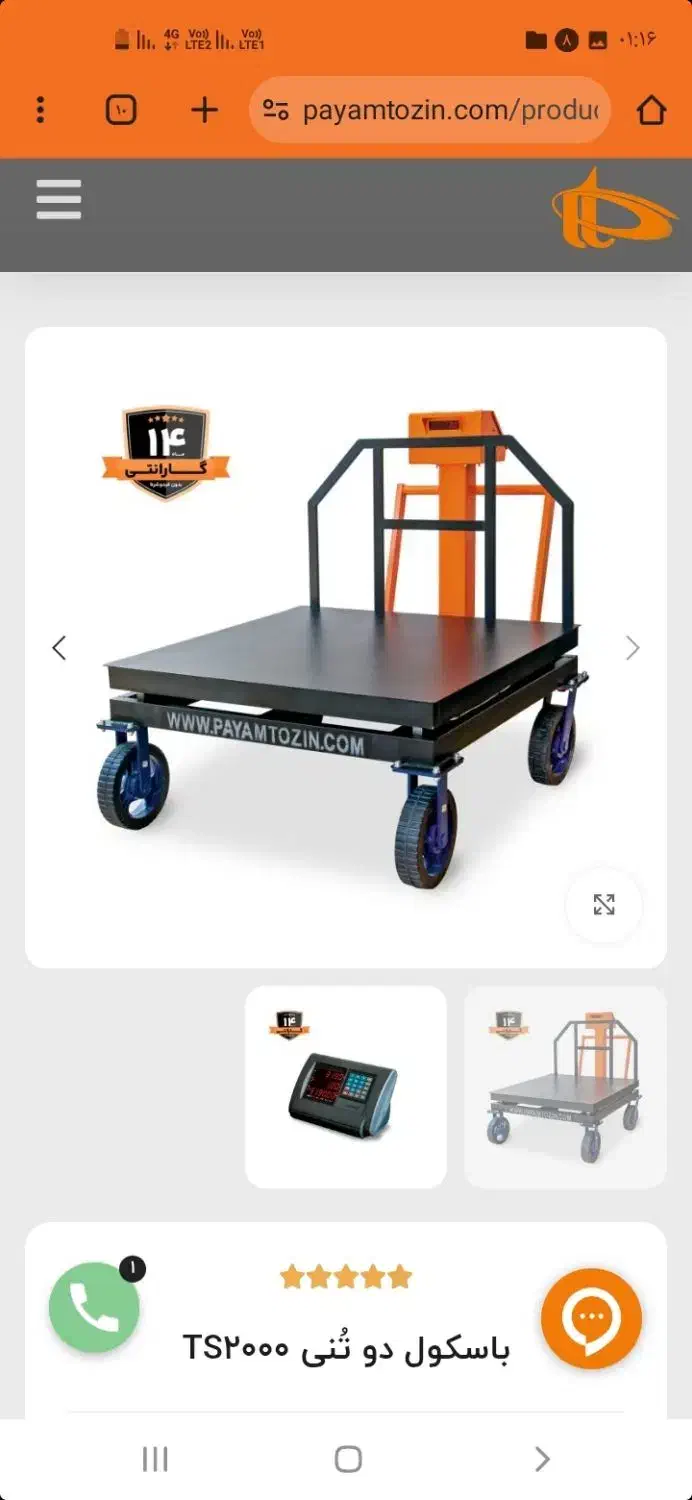692x1500 pixels.
Task: Go to the browser home page
Action: pyautogui.click(x=651, y=110)
